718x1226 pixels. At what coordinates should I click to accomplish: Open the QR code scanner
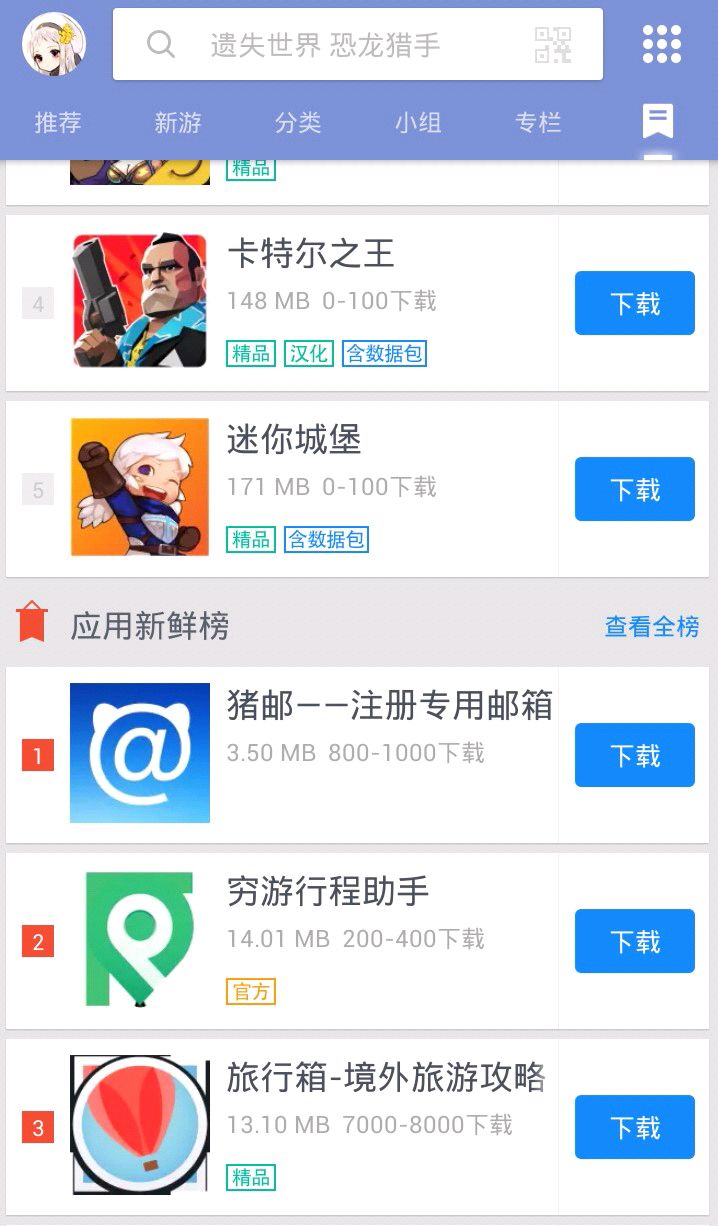553,45
